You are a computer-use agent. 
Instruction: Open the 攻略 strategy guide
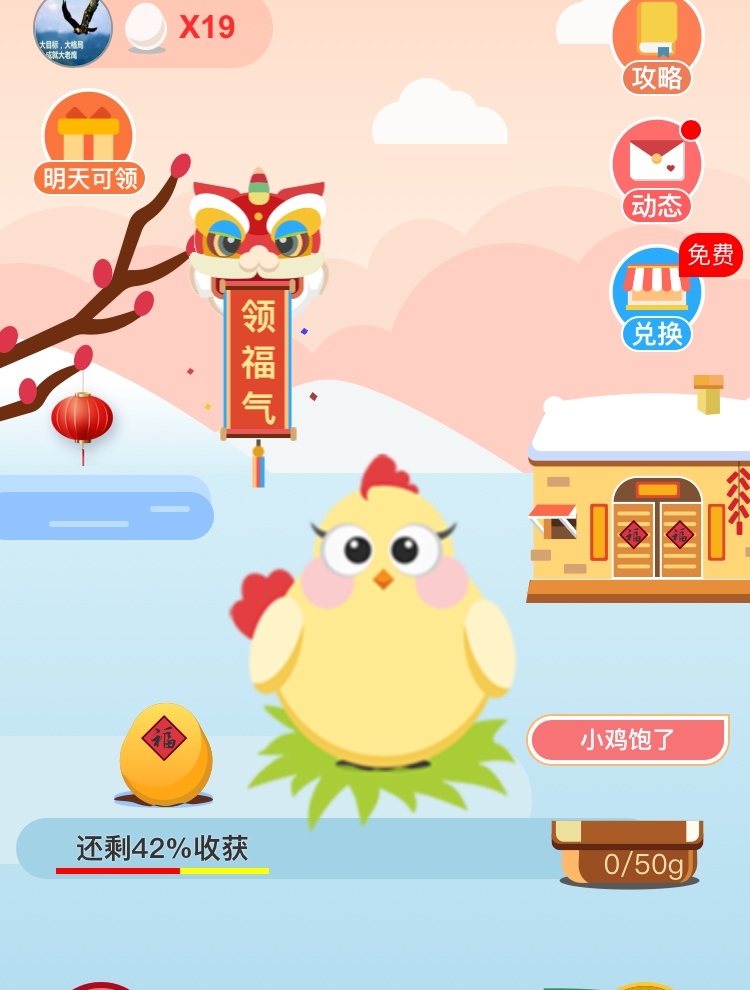657,45
